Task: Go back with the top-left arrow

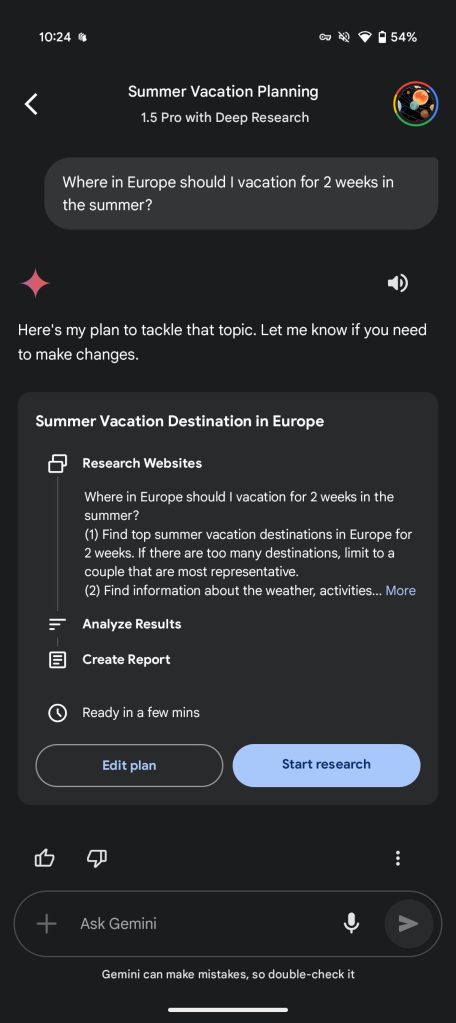Action: [31, 104]
